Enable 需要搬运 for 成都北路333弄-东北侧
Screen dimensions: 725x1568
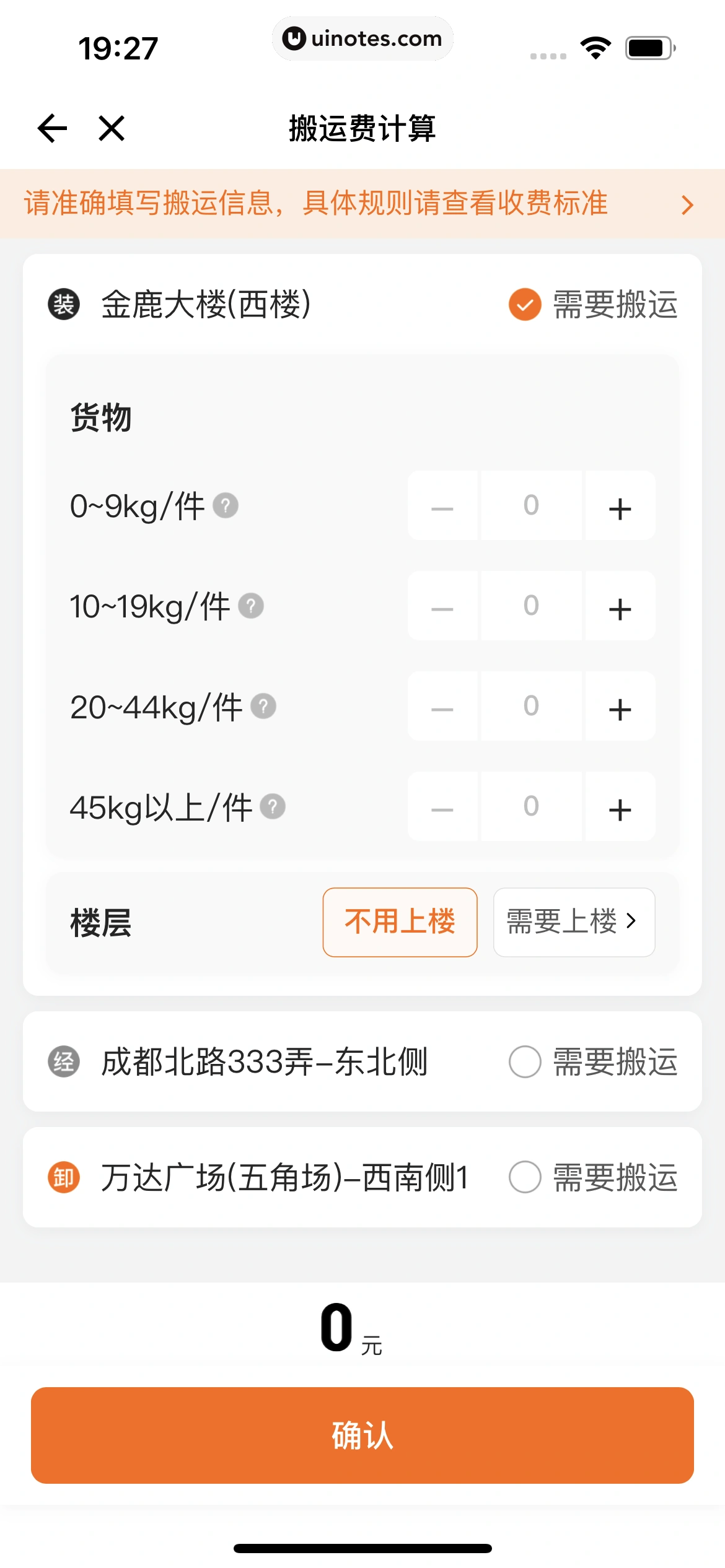(524, 1061)
